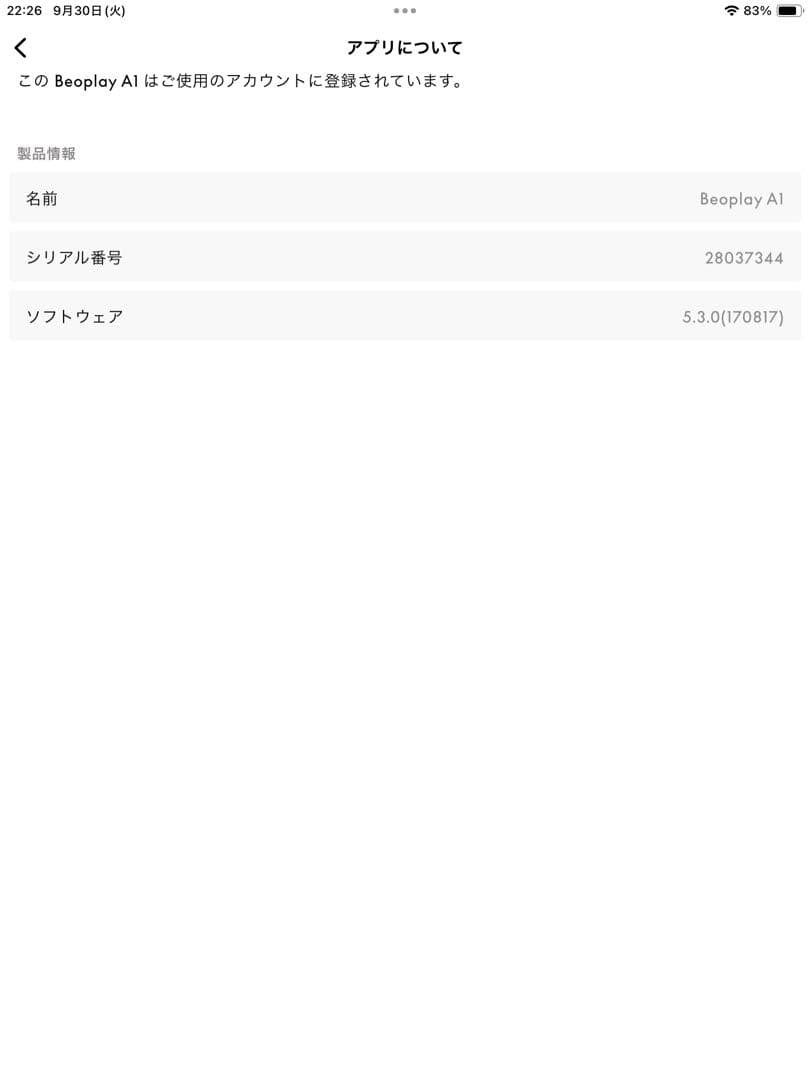The width and height of the screenshot is (810, 1080).
Task: Tap the 83% battery percentage indicator
Action: coord(759,11)
